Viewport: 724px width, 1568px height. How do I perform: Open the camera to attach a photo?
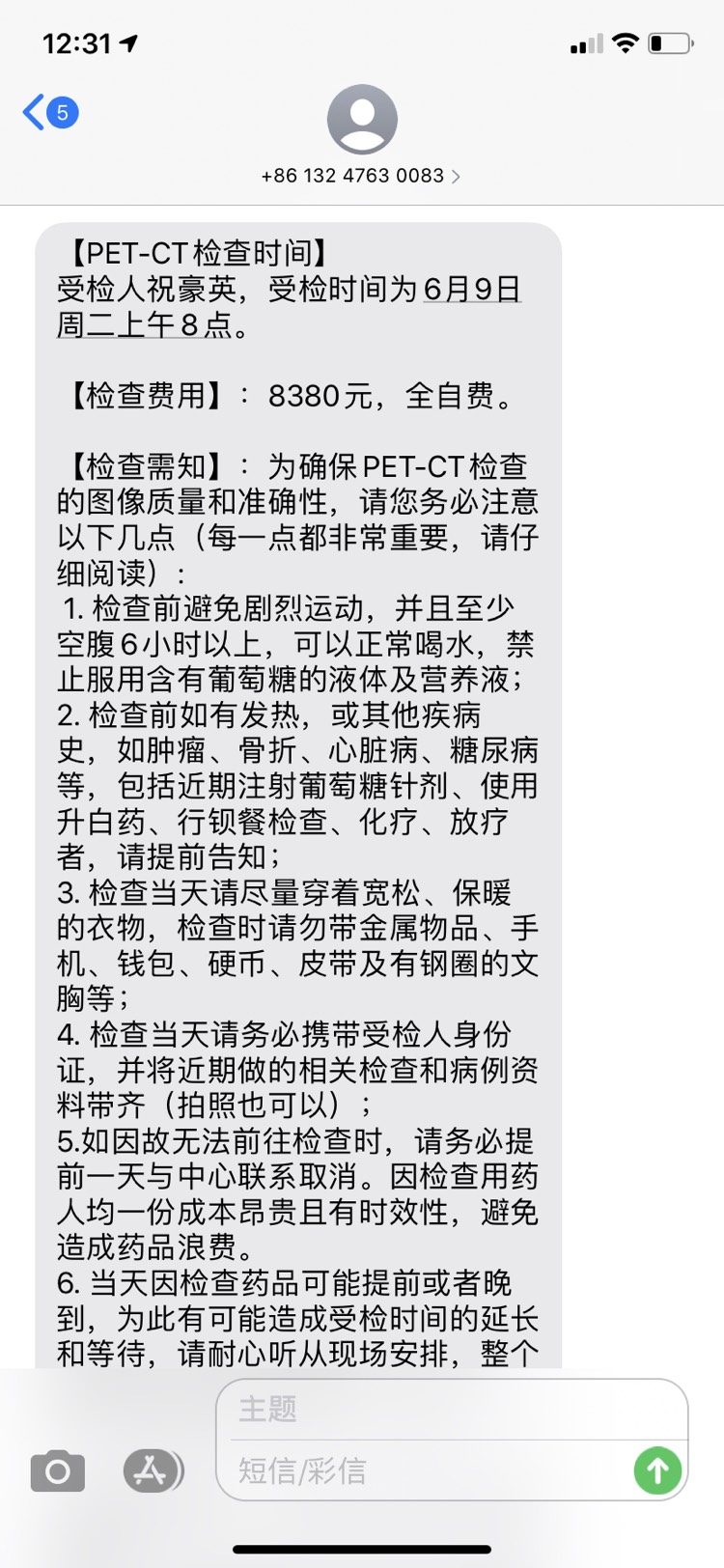coord(58,1470)
